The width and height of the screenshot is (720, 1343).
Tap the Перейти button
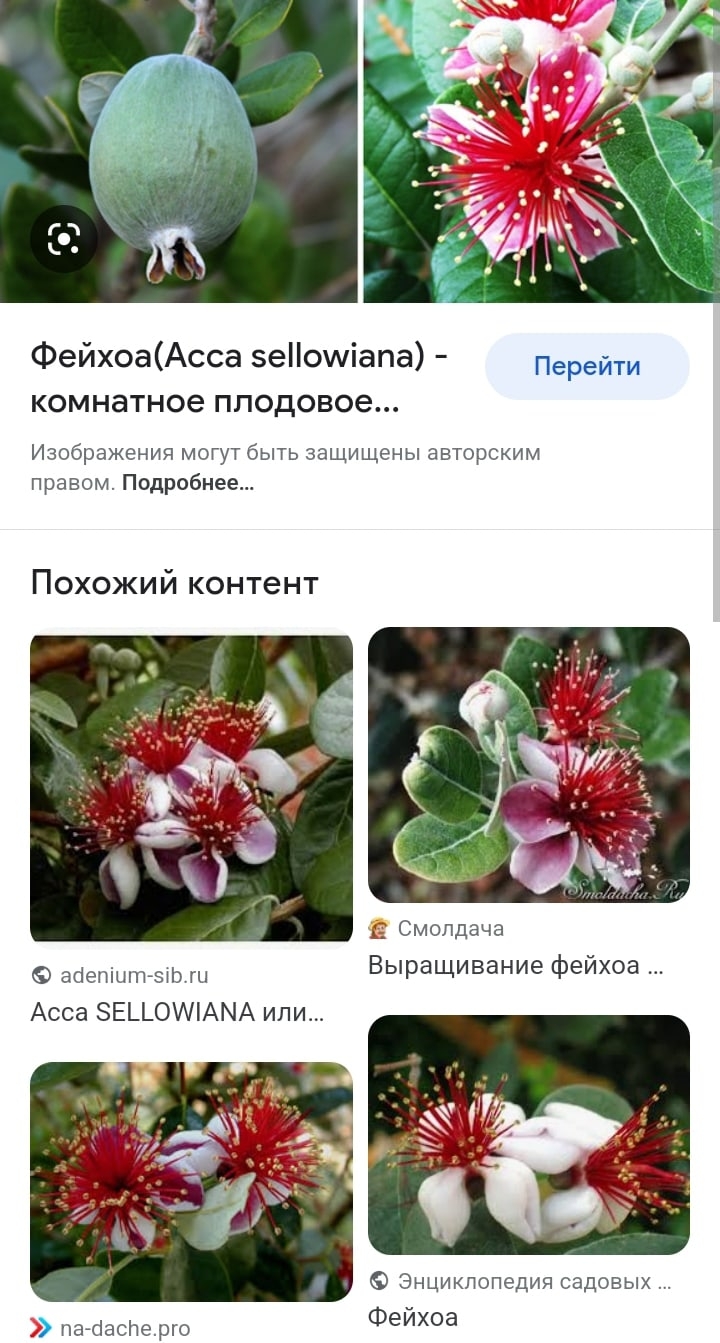point(587,367)
